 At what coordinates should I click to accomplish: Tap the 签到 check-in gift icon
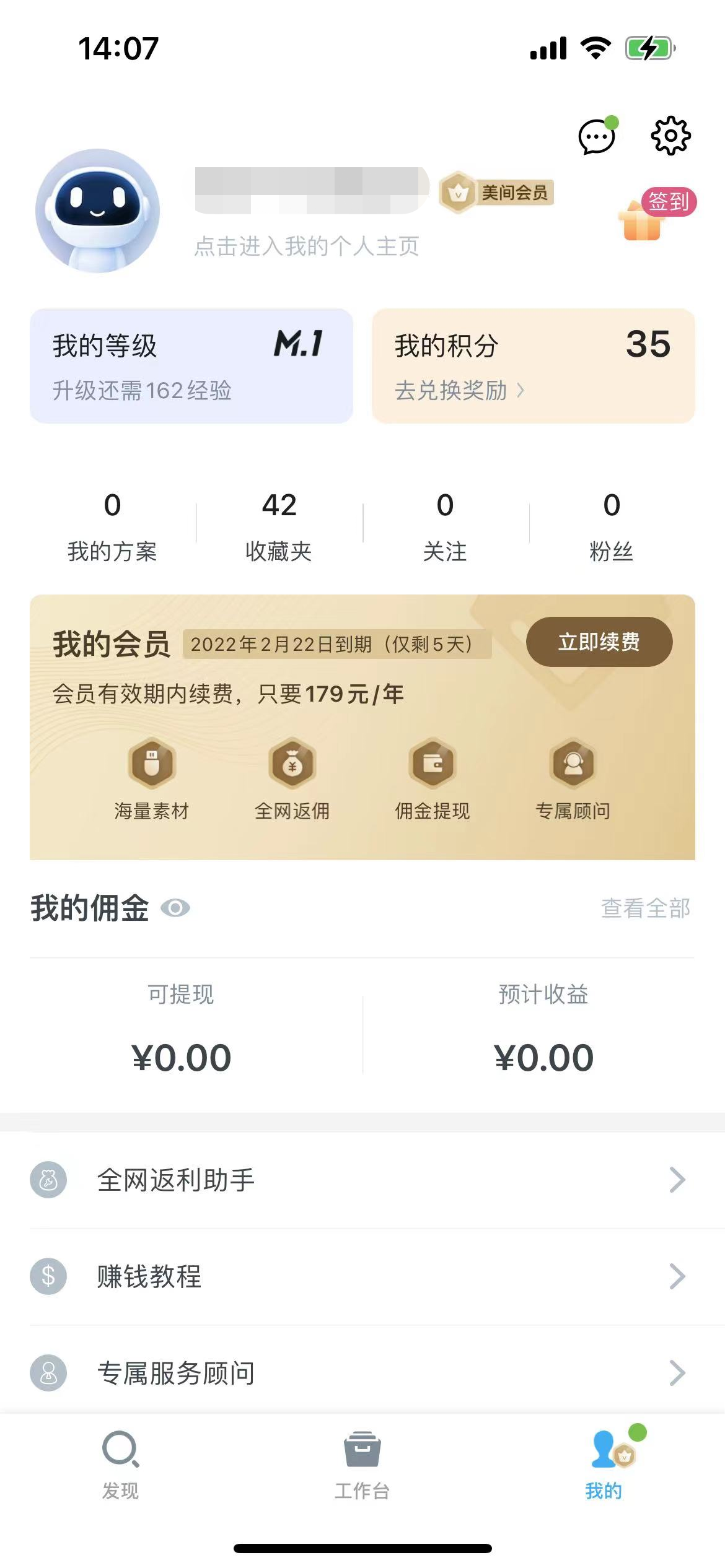point(656,215)
